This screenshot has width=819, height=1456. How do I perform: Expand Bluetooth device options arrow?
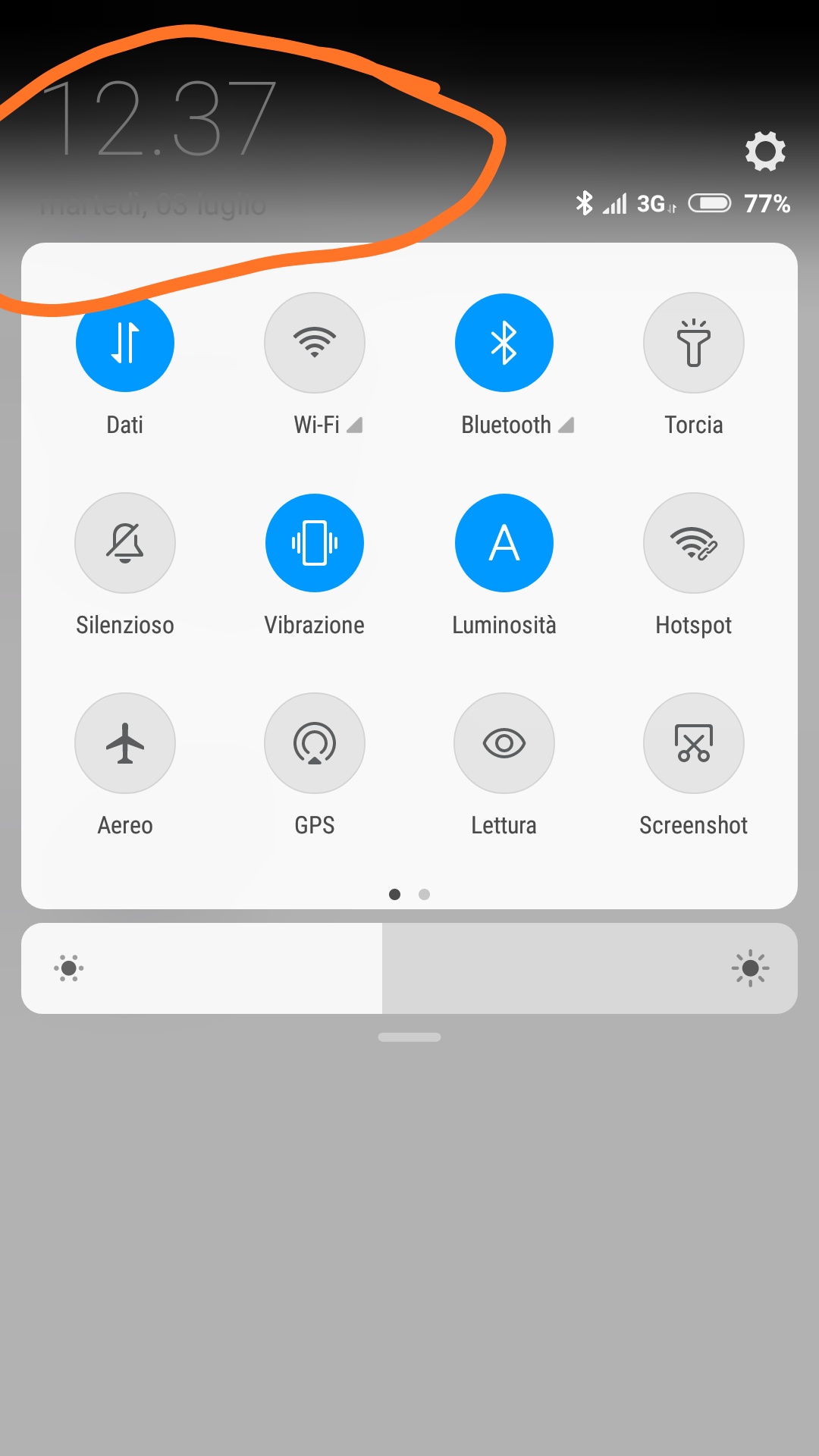[x=566, y=425]
